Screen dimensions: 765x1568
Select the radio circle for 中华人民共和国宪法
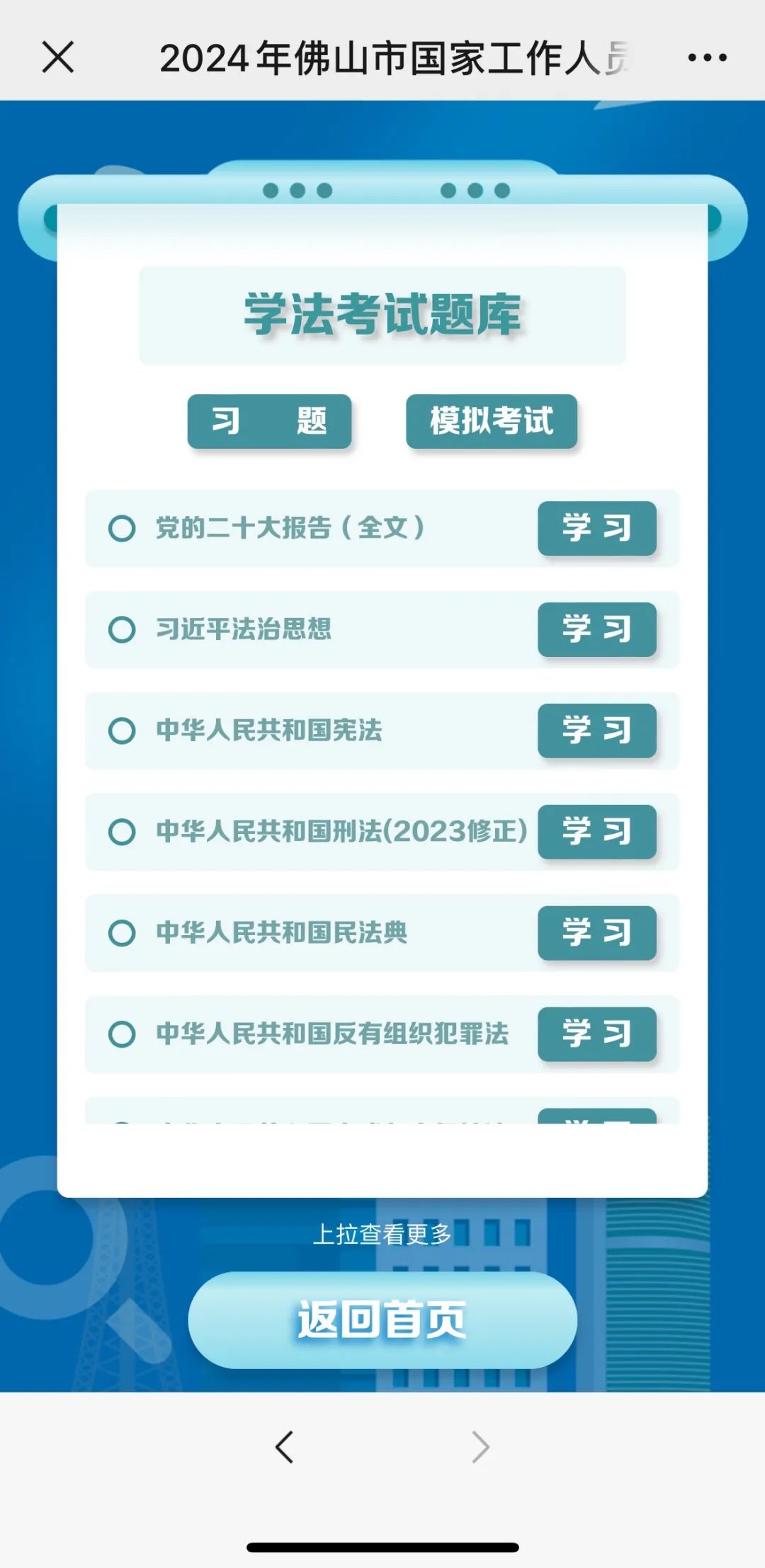coord(122,731)
